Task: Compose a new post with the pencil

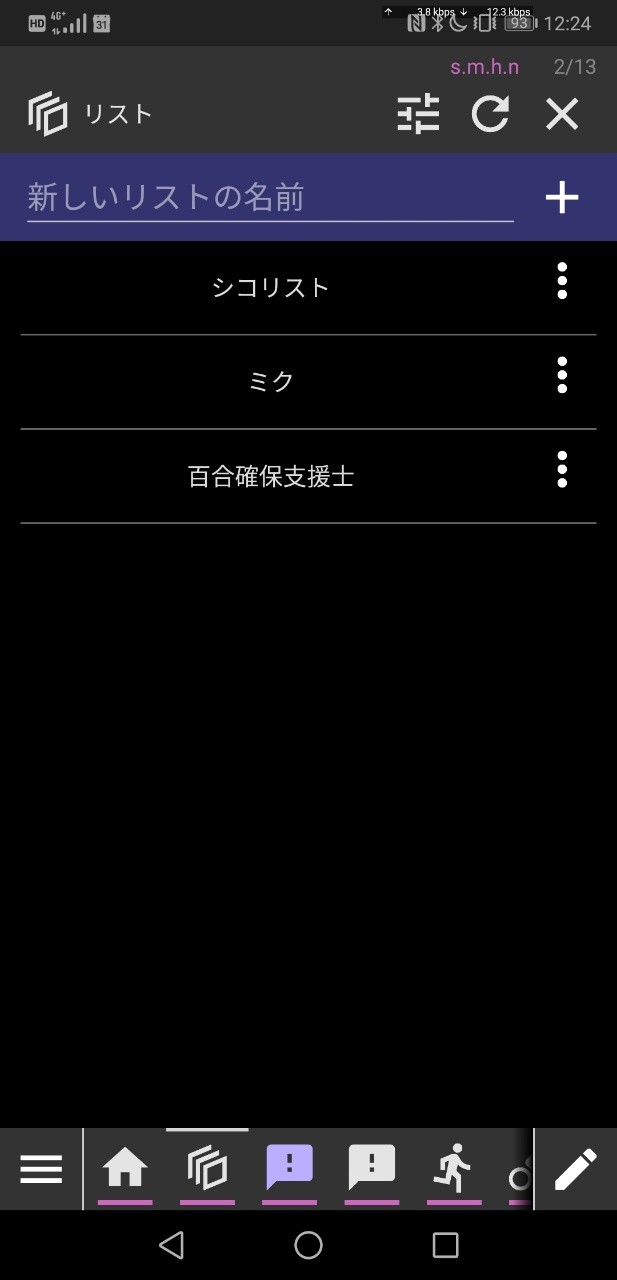Action: (x=575, y=1169)
